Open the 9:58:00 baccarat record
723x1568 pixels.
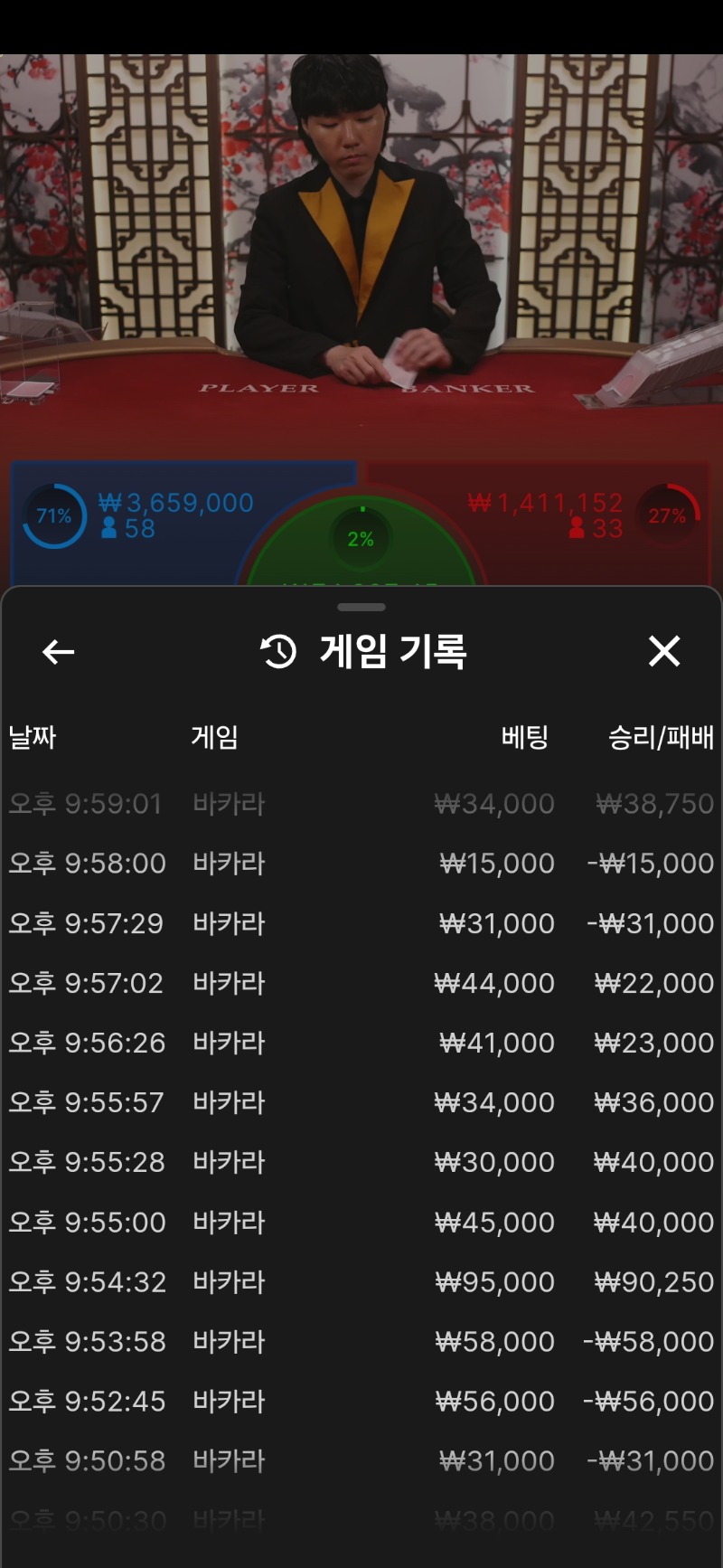point(361,864)
